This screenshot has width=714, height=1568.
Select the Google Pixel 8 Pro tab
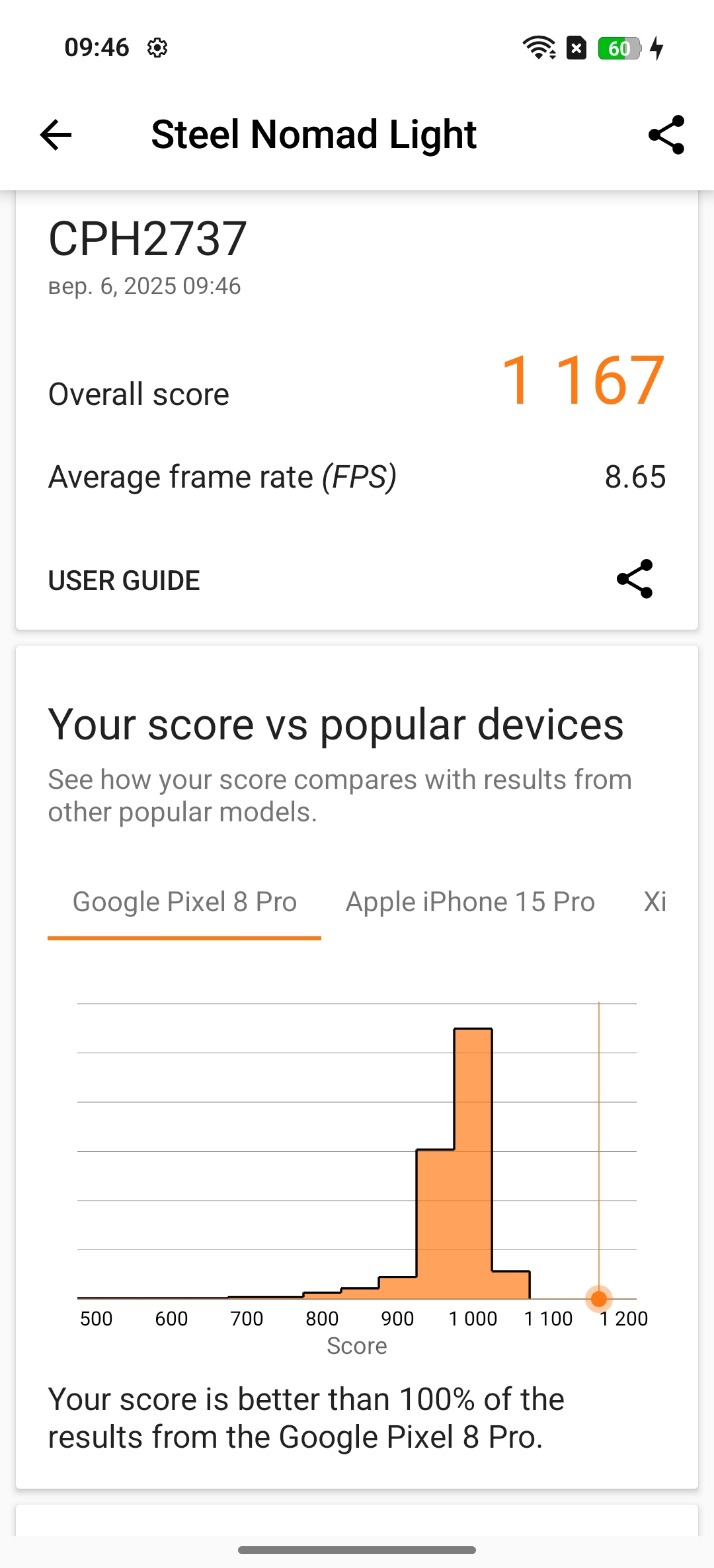(184, 903)
